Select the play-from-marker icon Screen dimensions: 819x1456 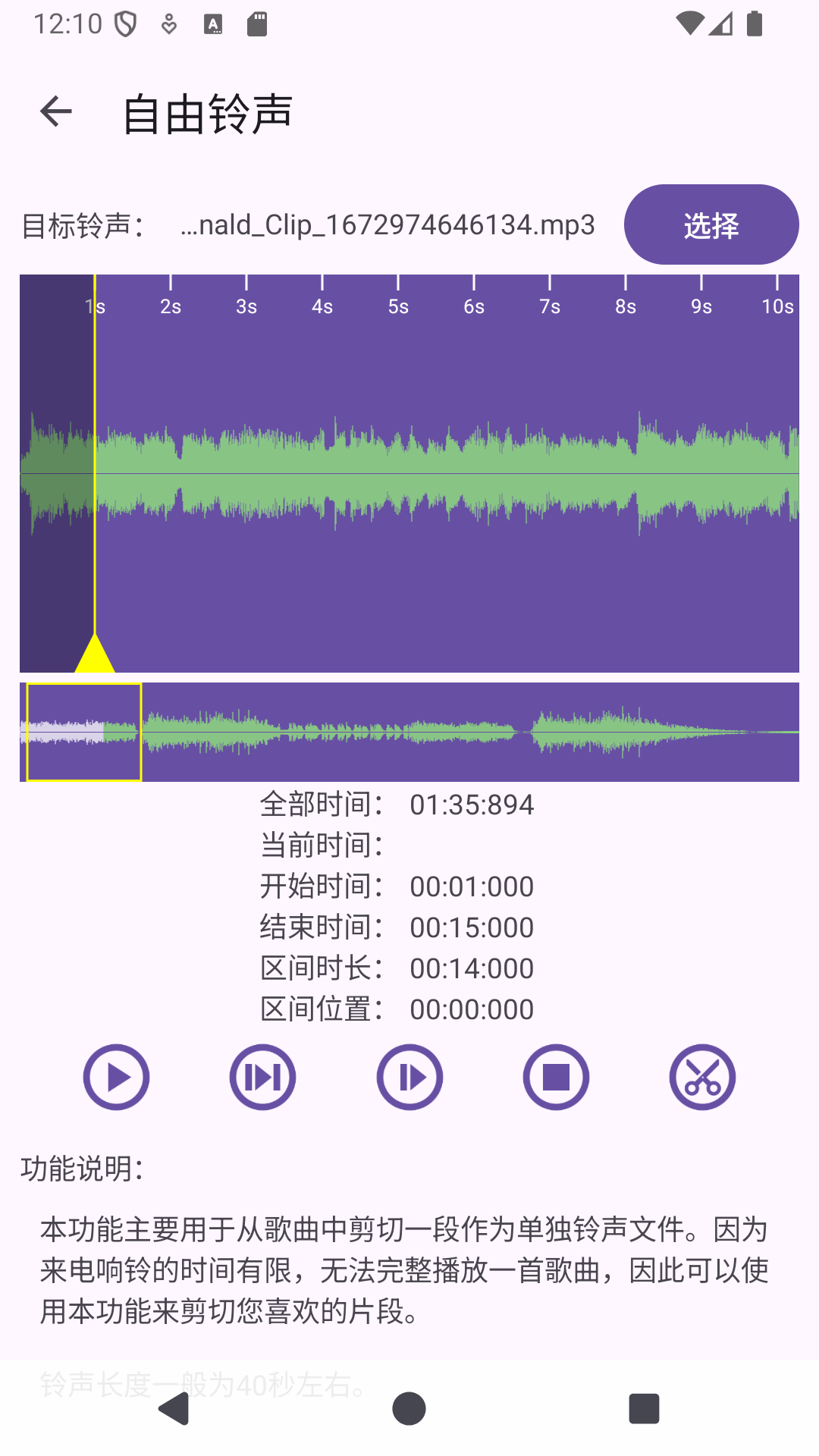(409, 1077)
